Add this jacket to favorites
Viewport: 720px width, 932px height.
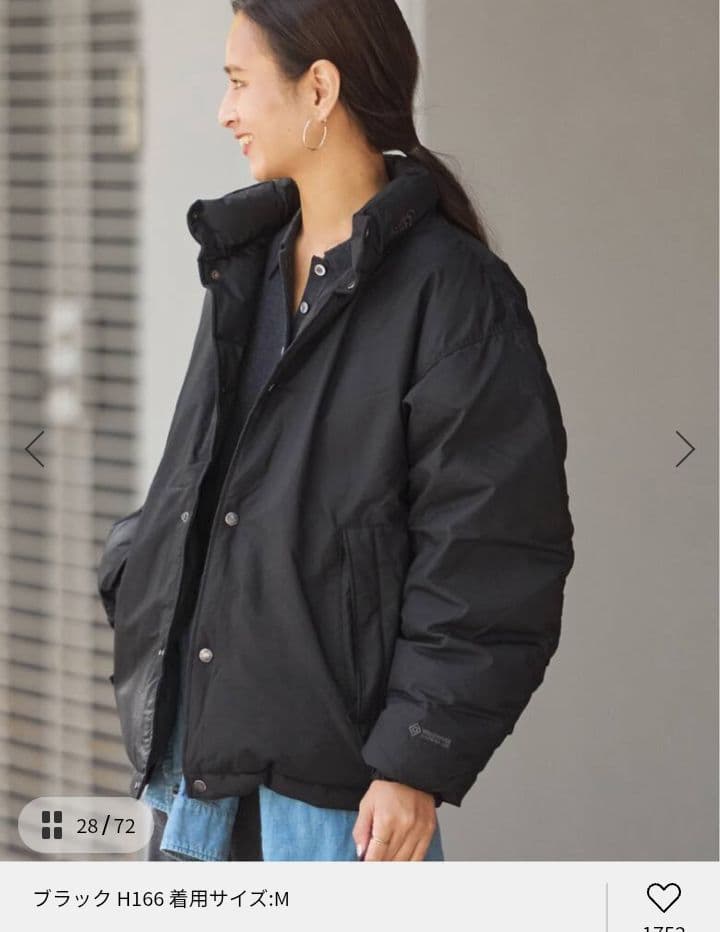(x=663, y=897)
